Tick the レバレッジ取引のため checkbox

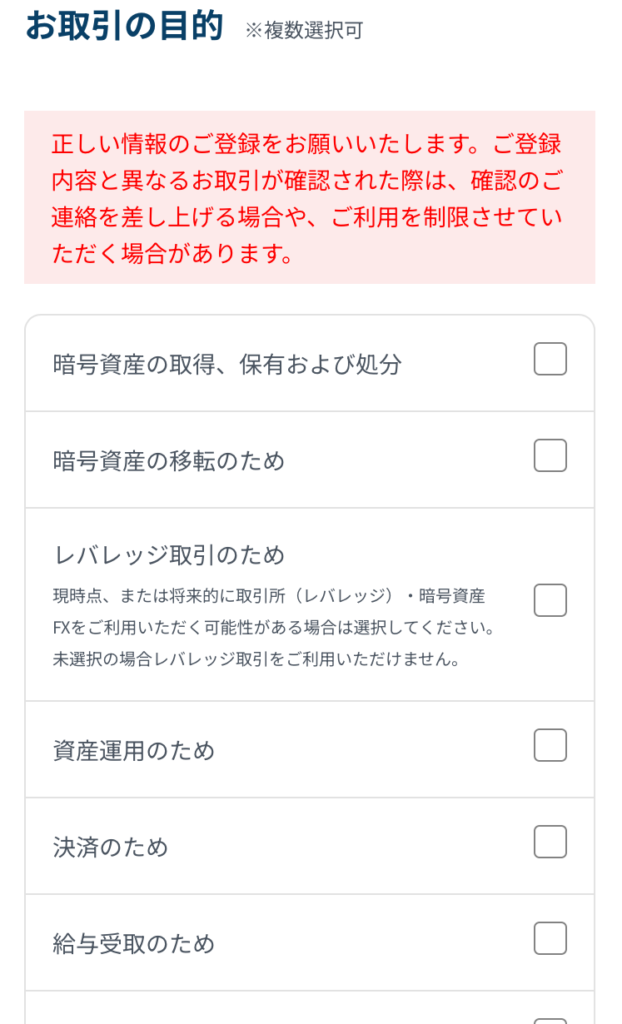(550, 600)
